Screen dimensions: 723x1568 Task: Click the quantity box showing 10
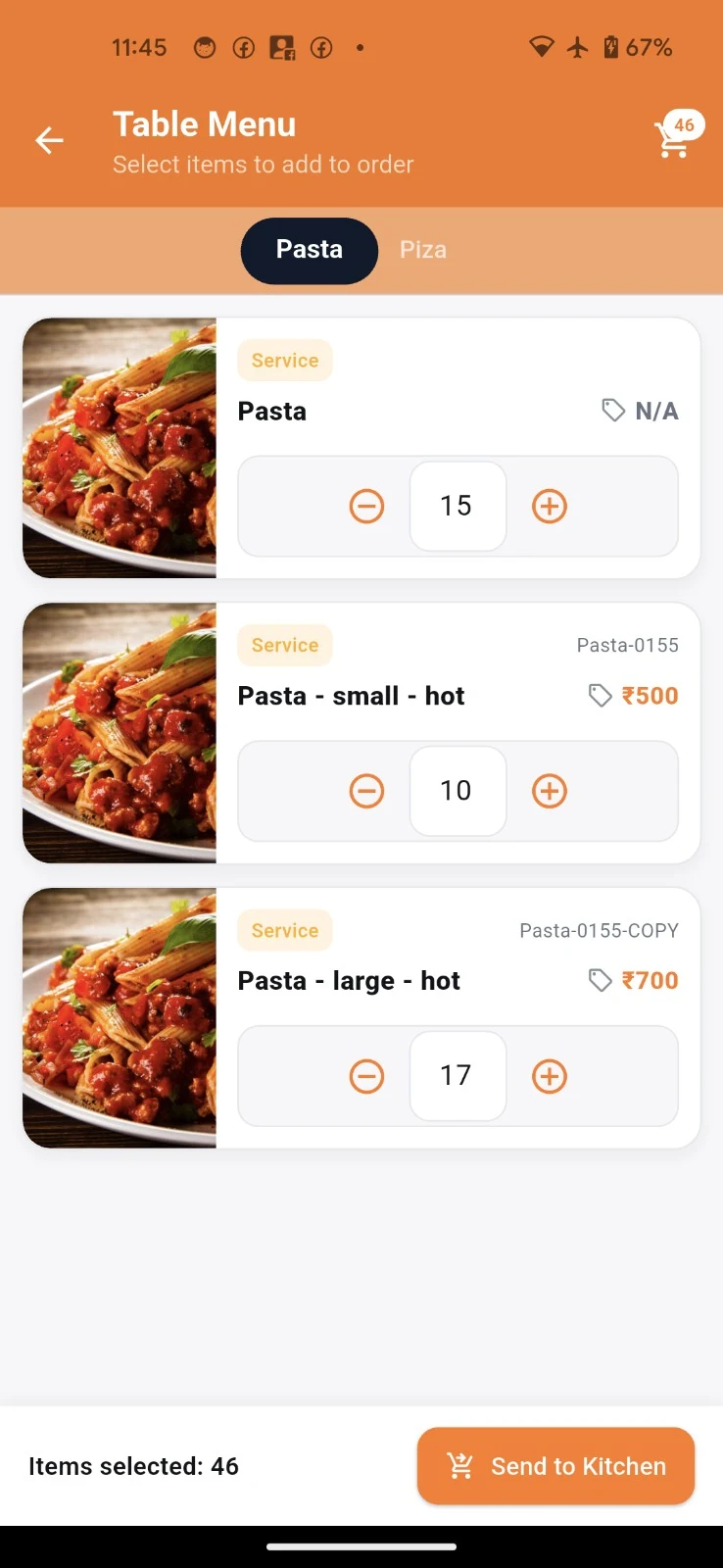pyautogui.click(x=457, y=791)
